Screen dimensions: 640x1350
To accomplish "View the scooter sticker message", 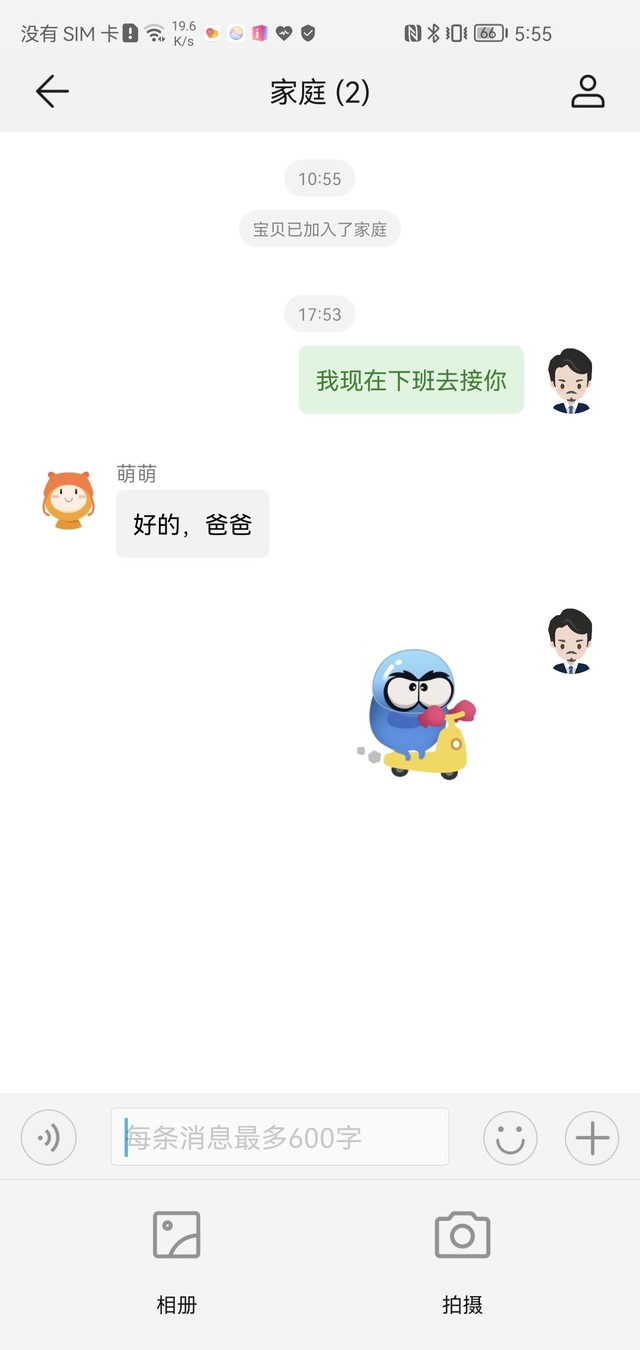I will coord(417,713).
